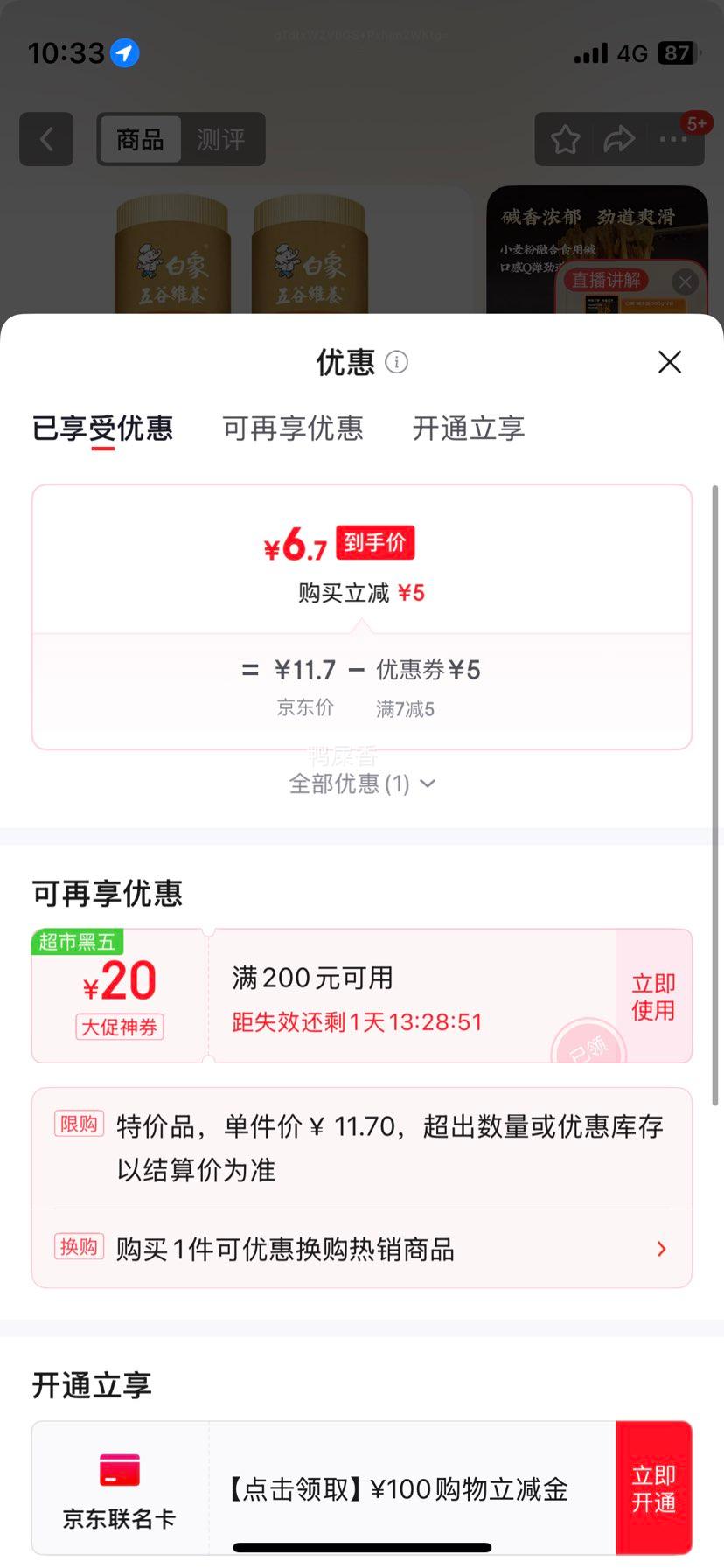Image resolution: width=724 pixels, height=1568 pixels.
Task: Tap the more options ellipsis icon
Action: tap(672, 138)
